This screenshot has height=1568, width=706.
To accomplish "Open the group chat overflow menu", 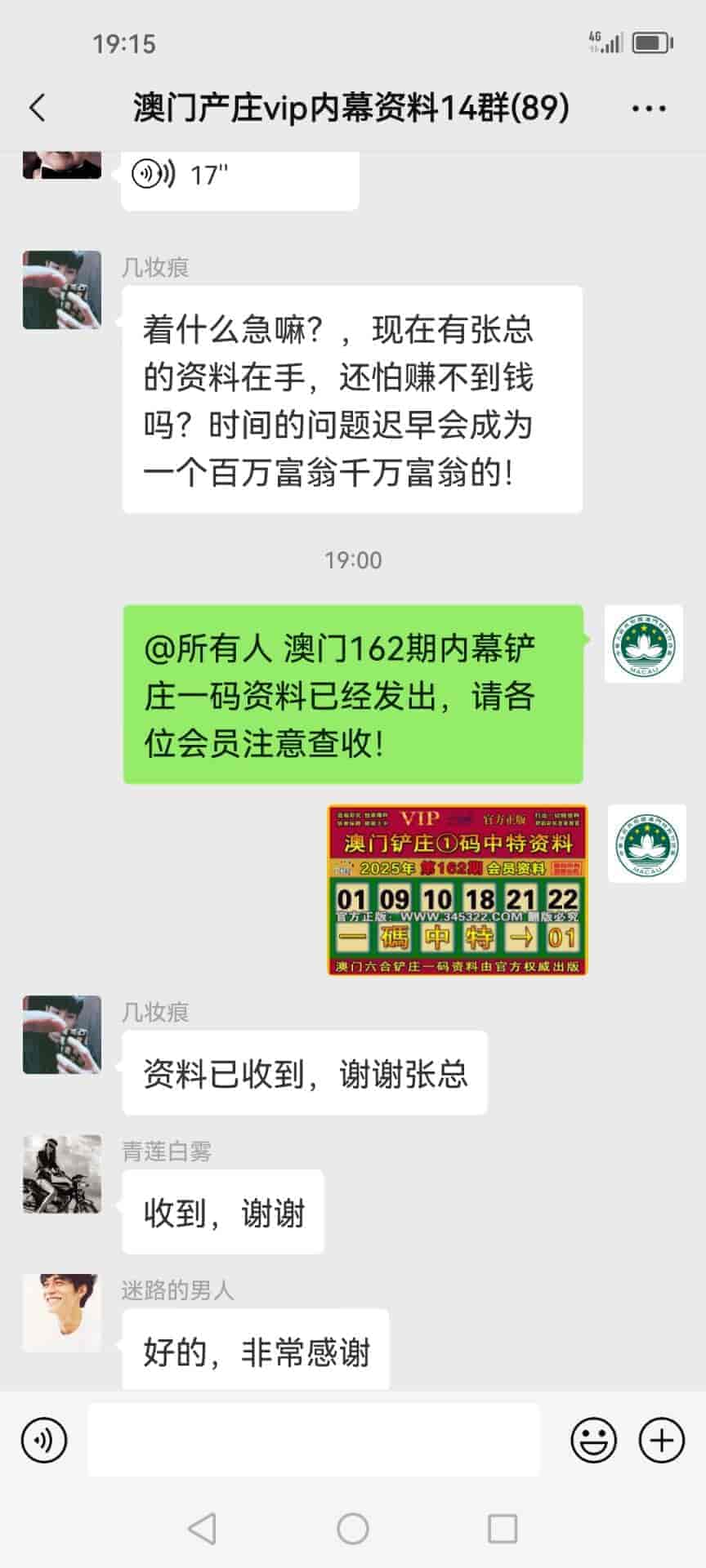I will 649,108.
